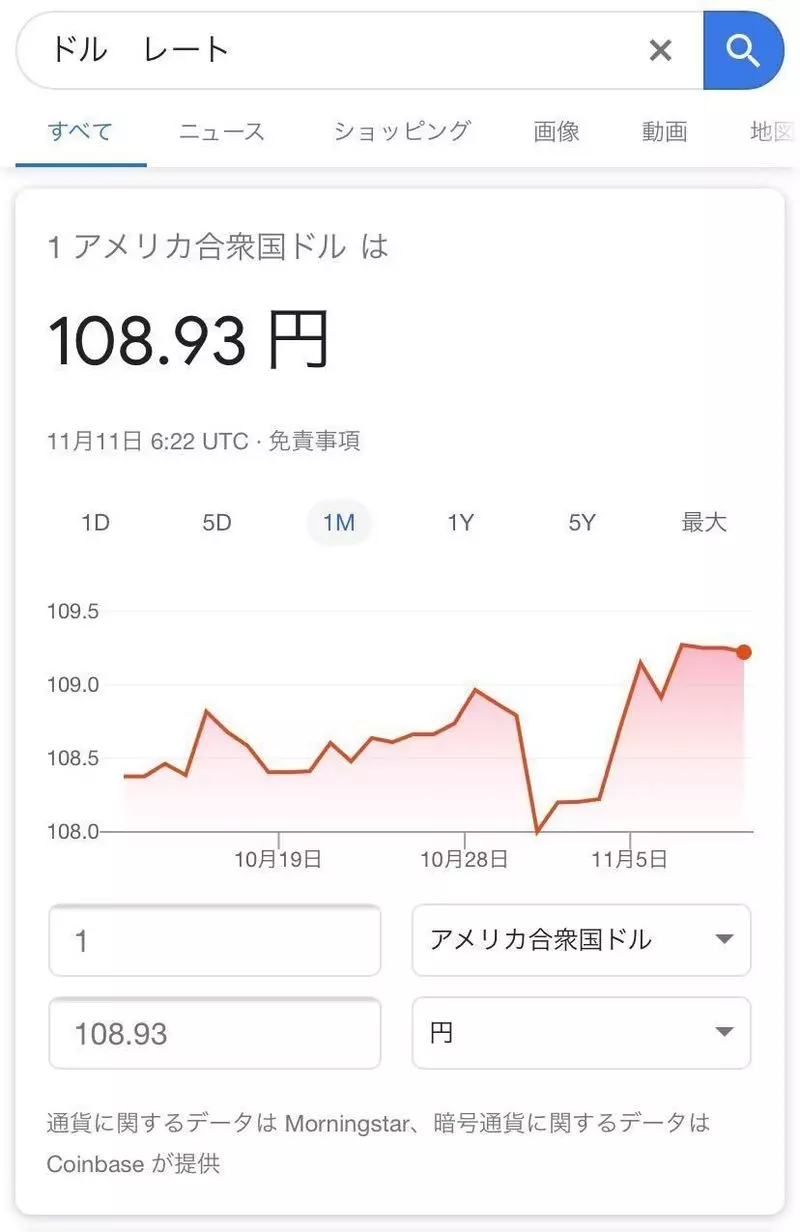Screen dimensions: 800x1232
Task: Tap the yen amount field showing 108.93
Action: [214, 1033]
